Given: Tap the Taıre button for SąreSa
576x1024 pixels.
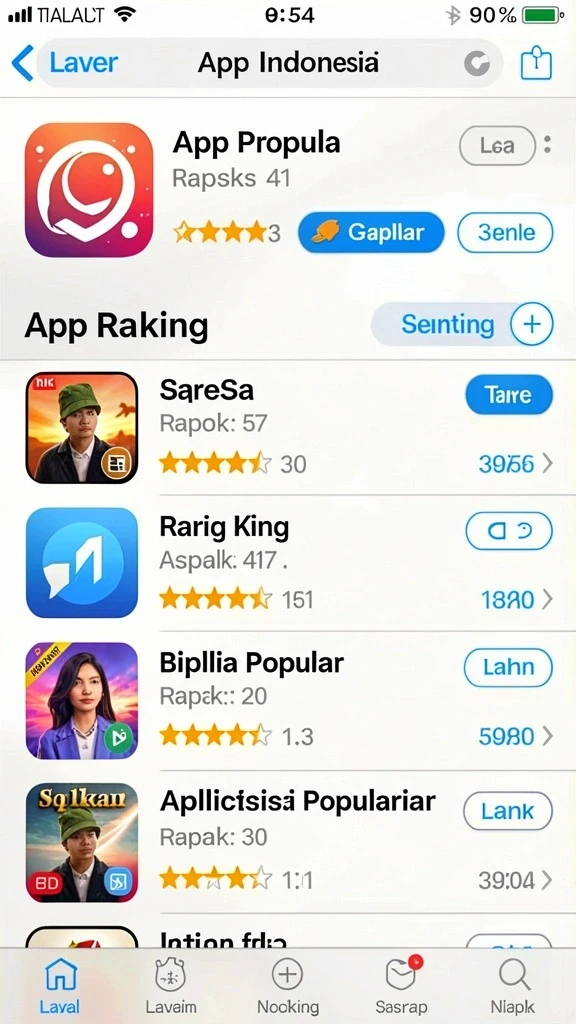Looking at the screenshot, I should (x=509, y=394).
